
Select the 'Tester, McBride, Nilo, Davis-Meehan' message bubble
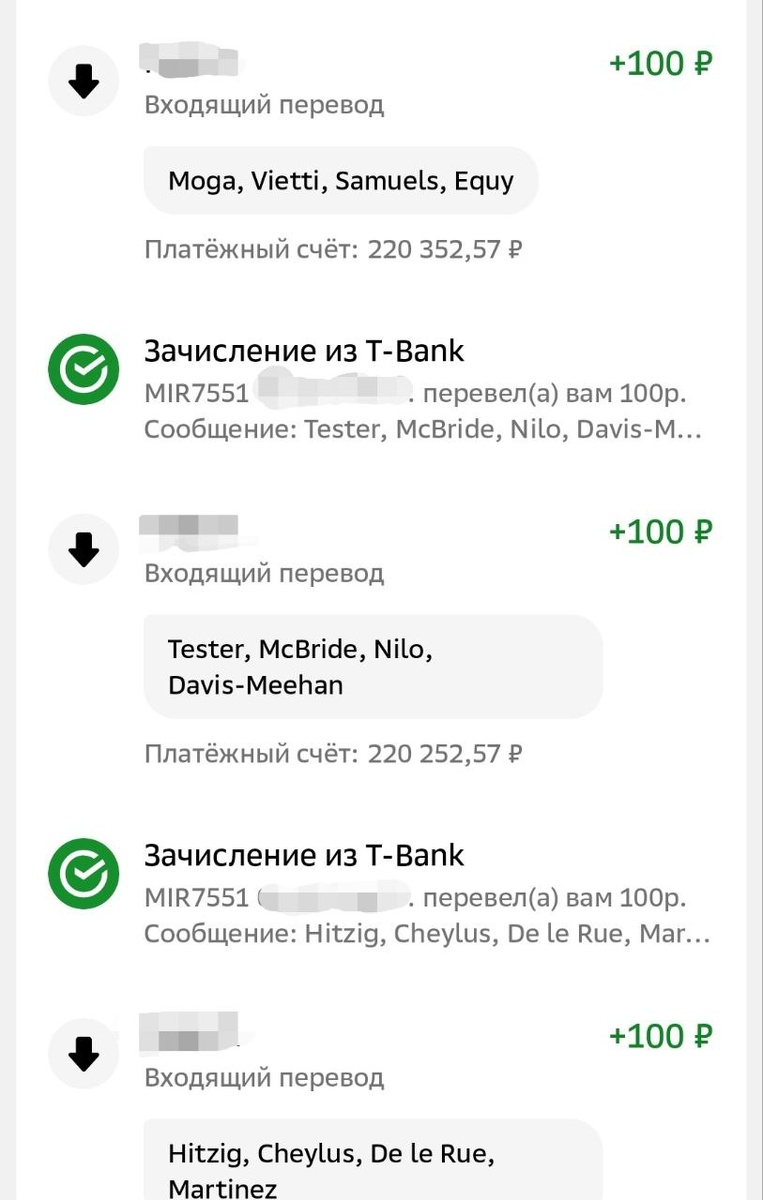coord(372,666)
